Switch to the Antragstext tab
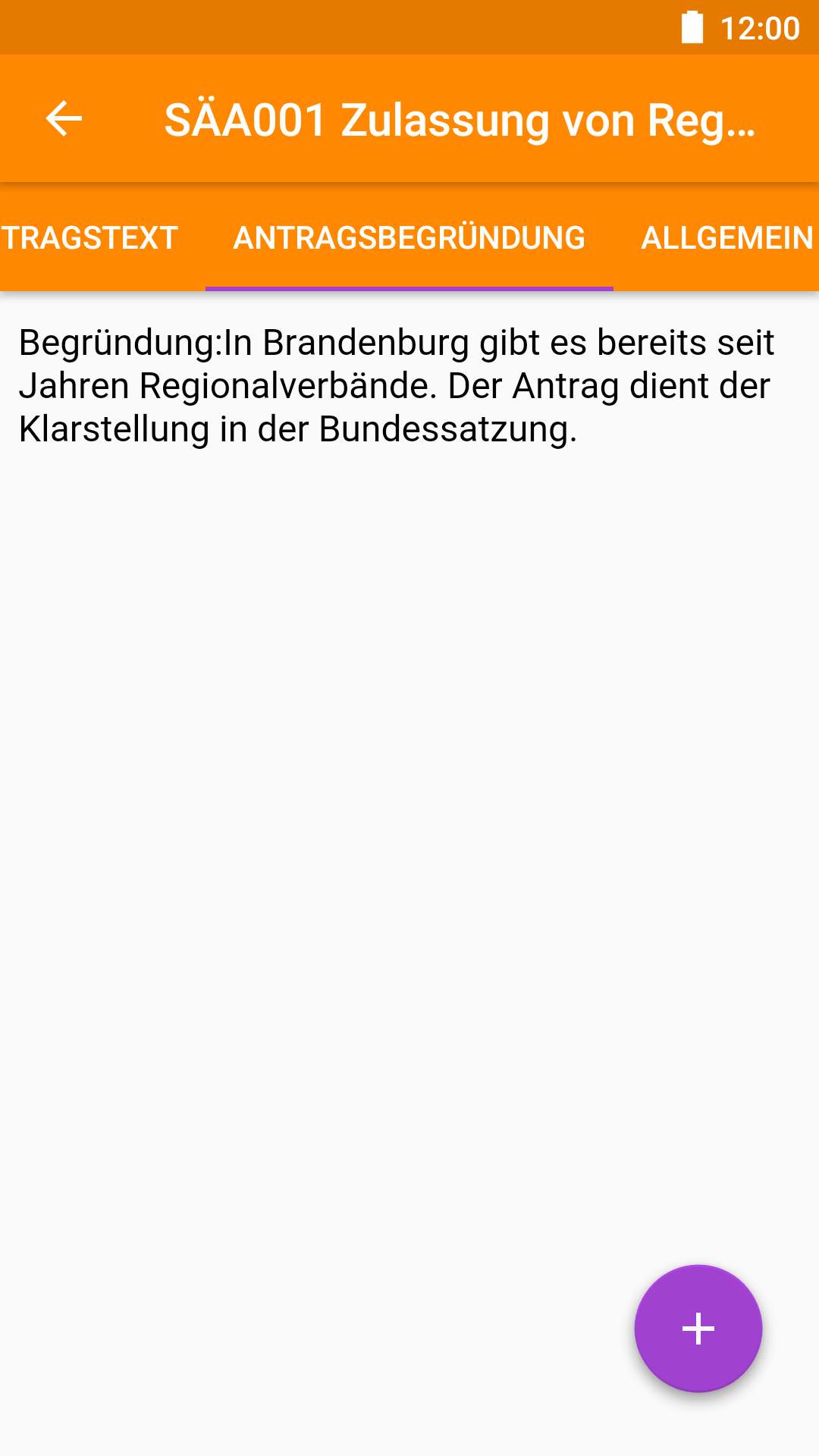The width and height of the screenshot is (819, 1456). coord(89,238)
